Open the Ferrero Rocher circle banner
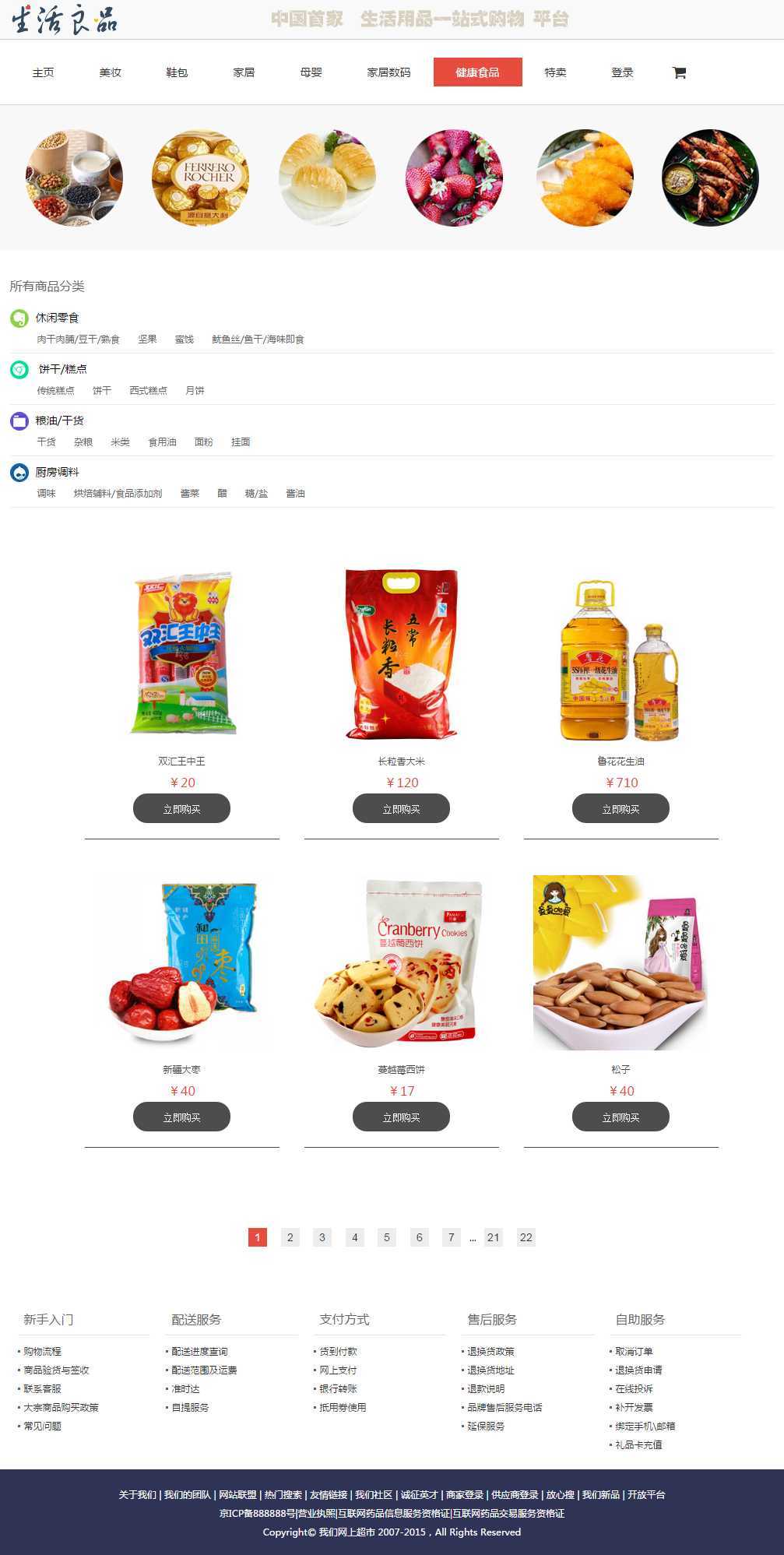 click(x=200, y=178)
